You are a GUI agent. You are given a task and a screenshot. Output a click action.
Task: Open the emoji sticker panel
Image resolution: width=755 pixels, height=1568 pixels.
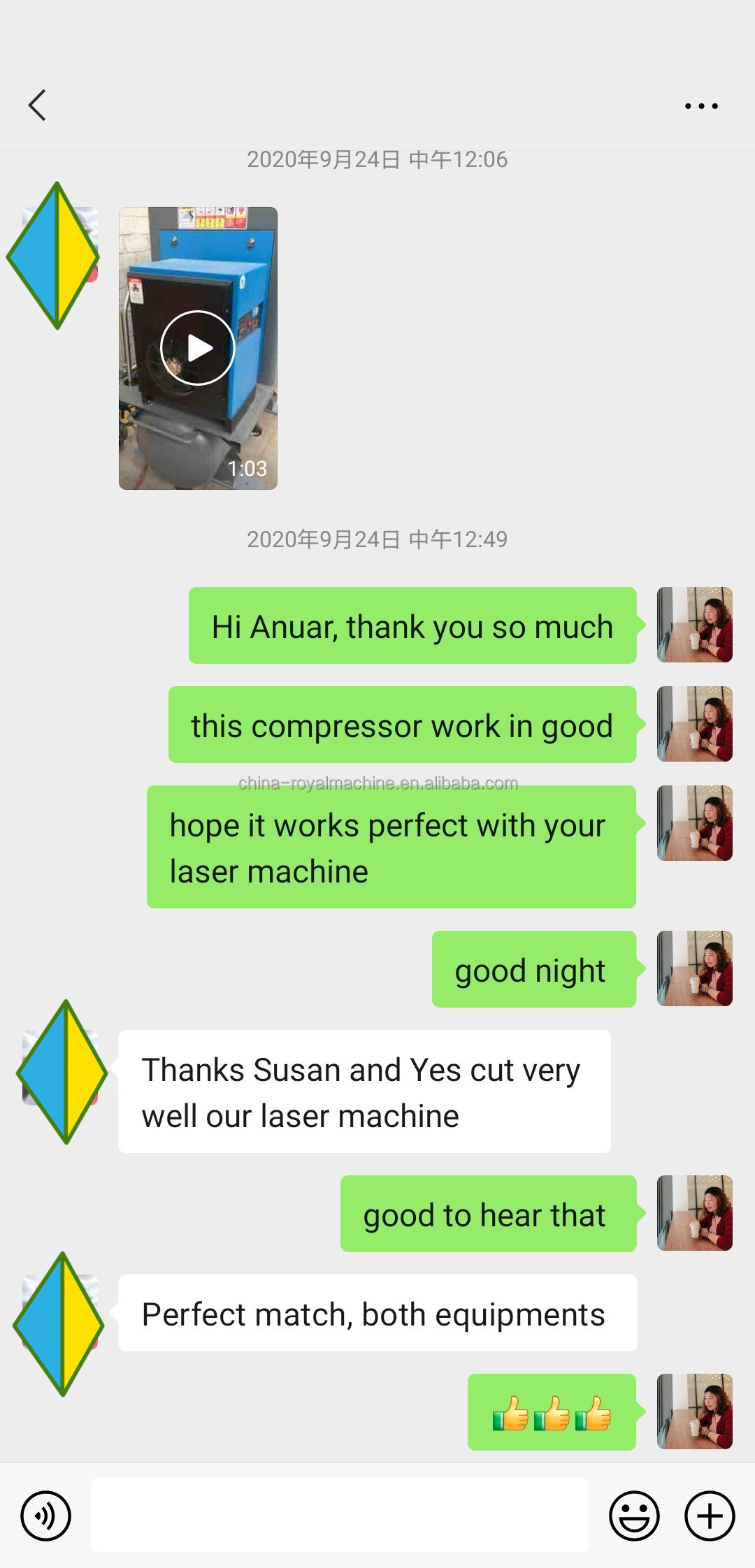click(634, 1516)
